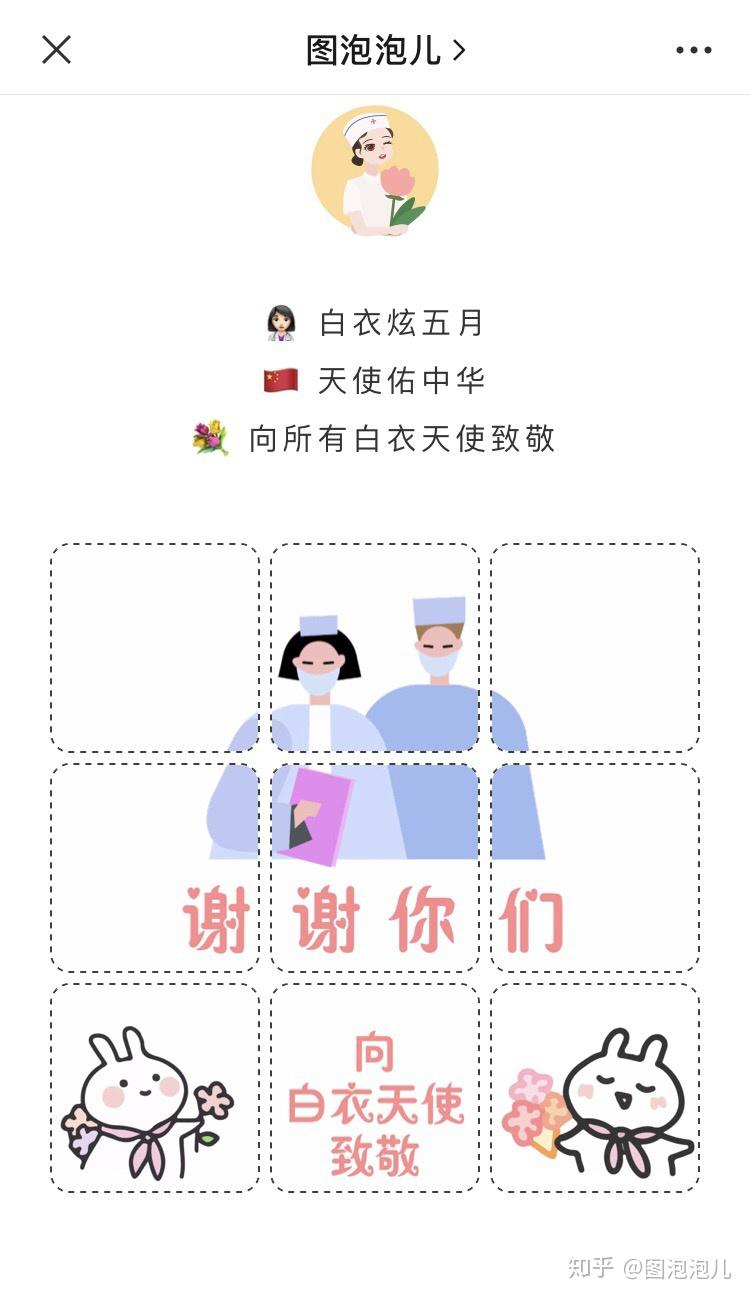750x1300 pixels.
Task: Tap the X close icon at top-left
Action: (x=57, y=48)
